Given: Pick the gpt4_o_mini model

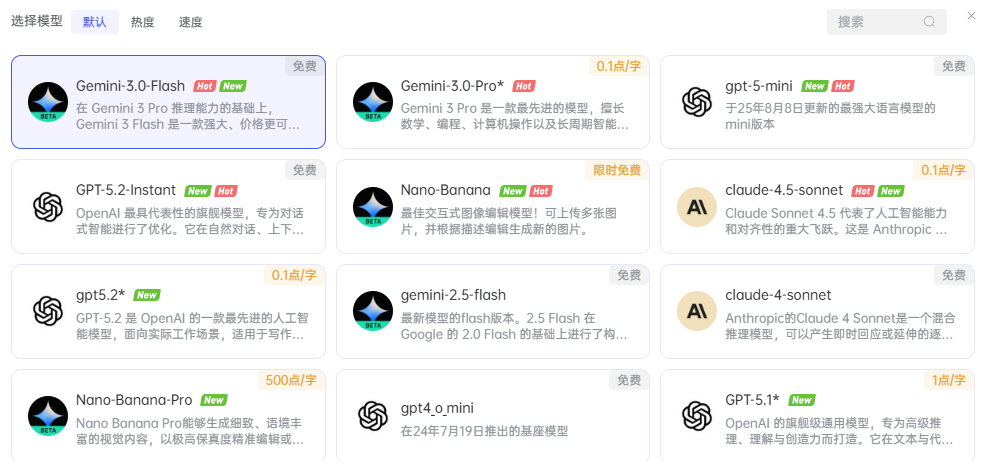Looking at the screenshot, I should [x=493, y=415].
